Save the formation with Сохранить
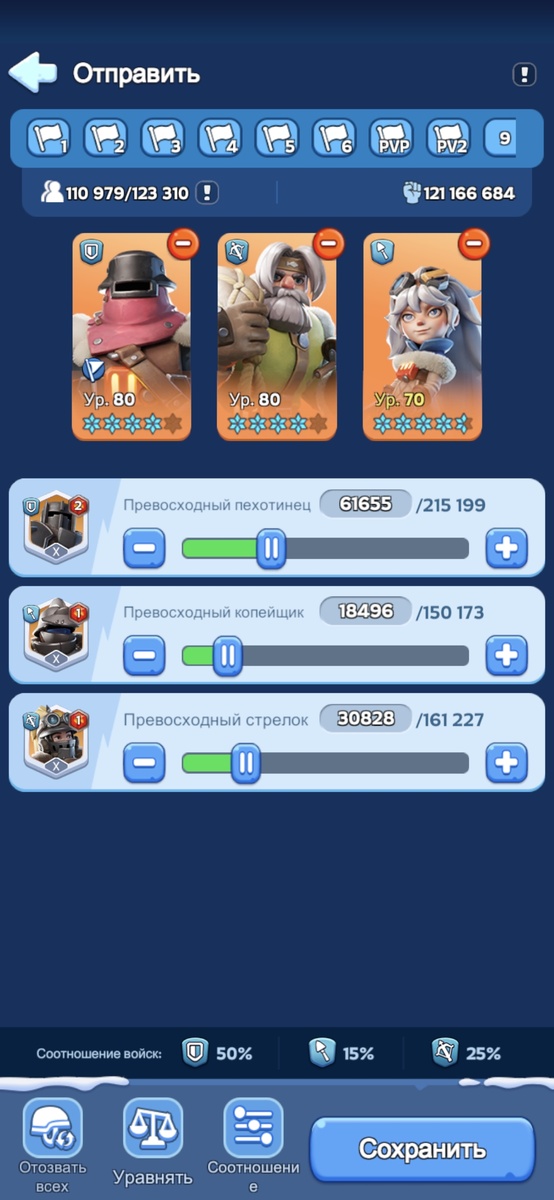 tap(422, 1149)
